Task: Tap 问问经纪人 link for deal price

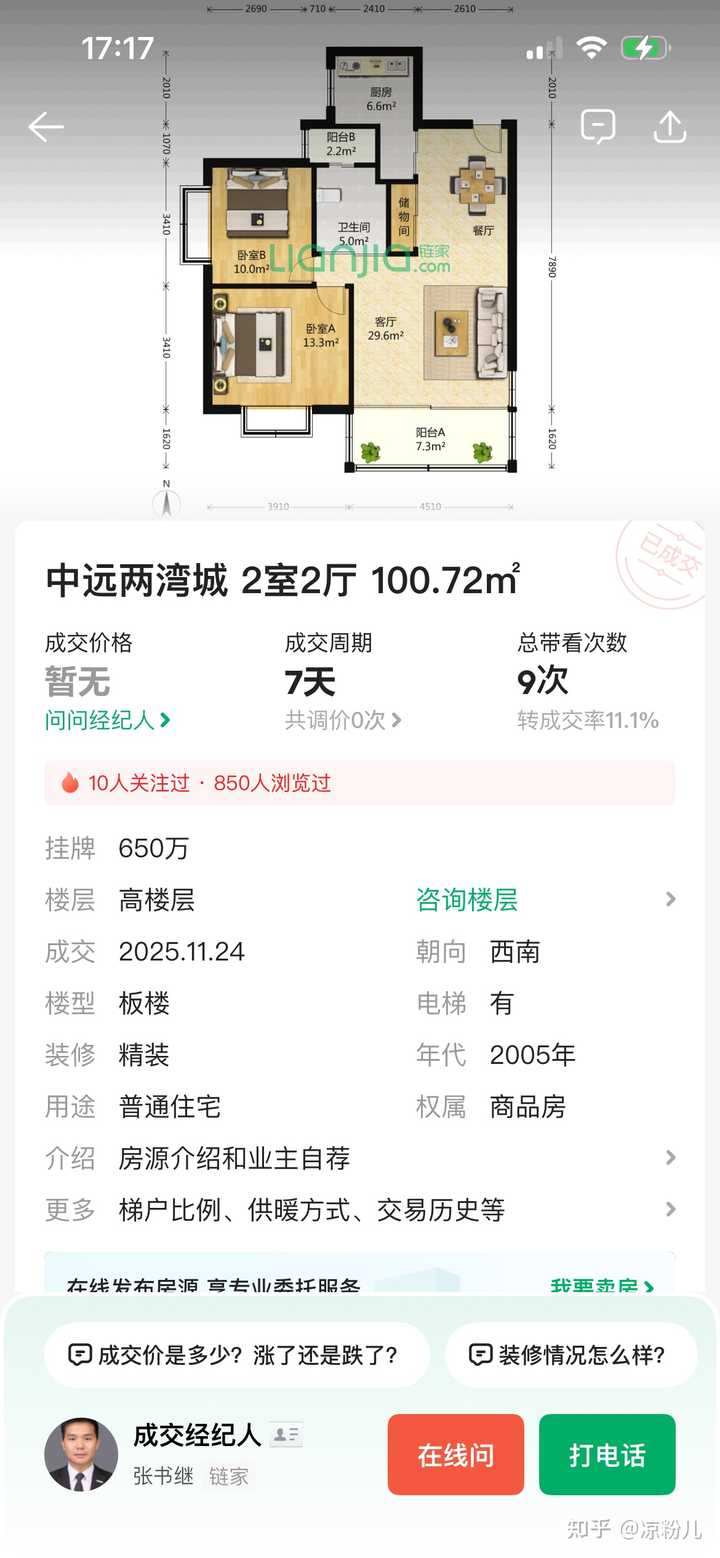Action: [108, 720]
